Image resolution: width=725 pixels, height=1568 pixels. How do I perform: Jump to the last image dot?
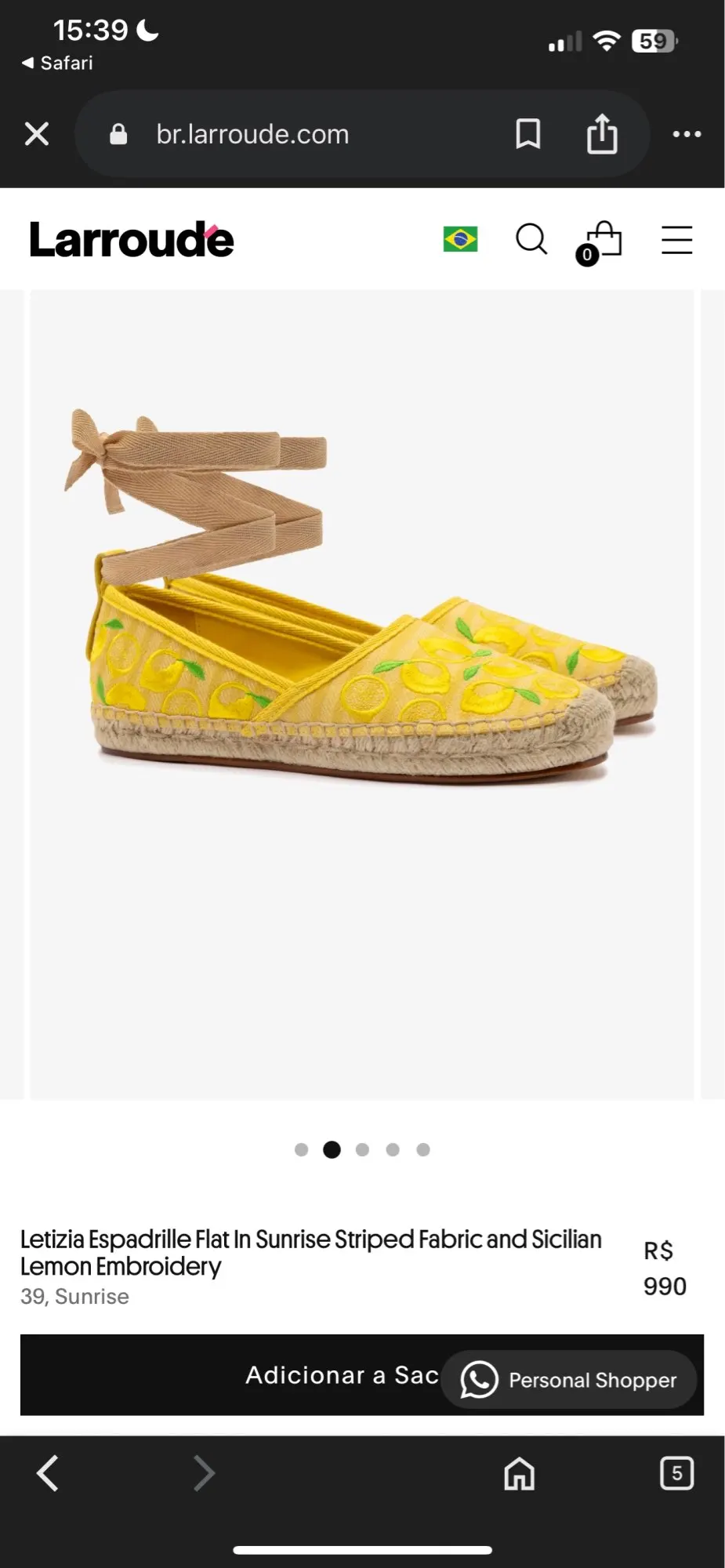423,1149
